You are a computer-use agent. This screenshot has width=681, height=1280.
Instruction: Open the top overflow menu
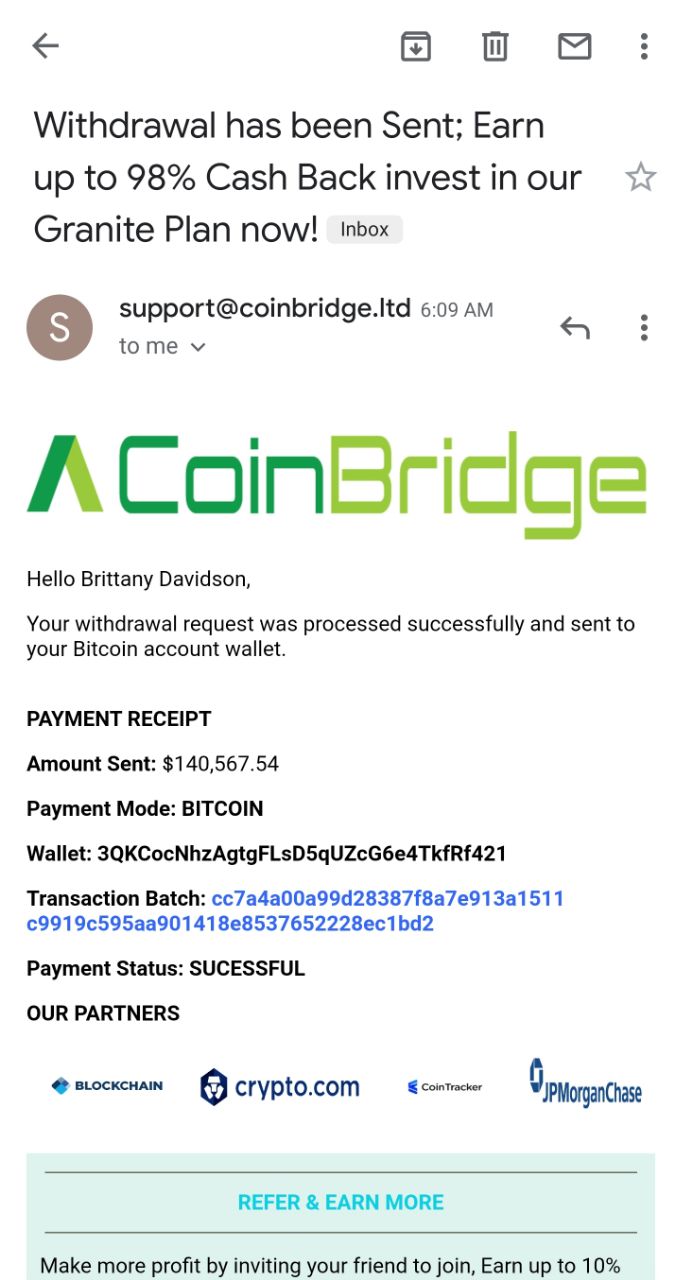click(644, 46)
